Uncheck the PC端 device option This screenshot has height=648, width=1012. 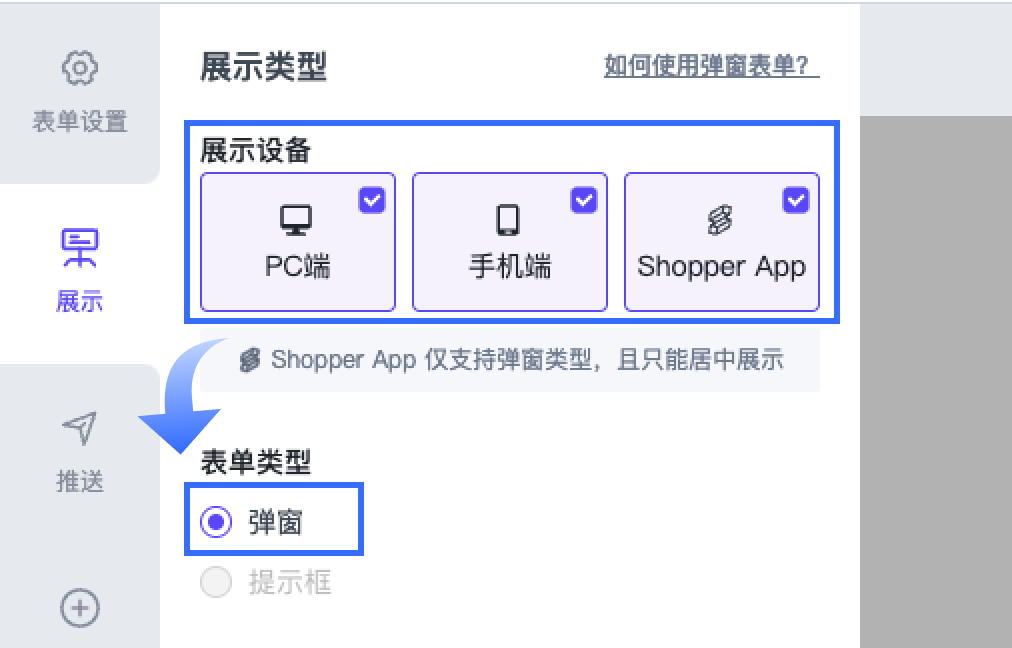[x=371, y=200]
